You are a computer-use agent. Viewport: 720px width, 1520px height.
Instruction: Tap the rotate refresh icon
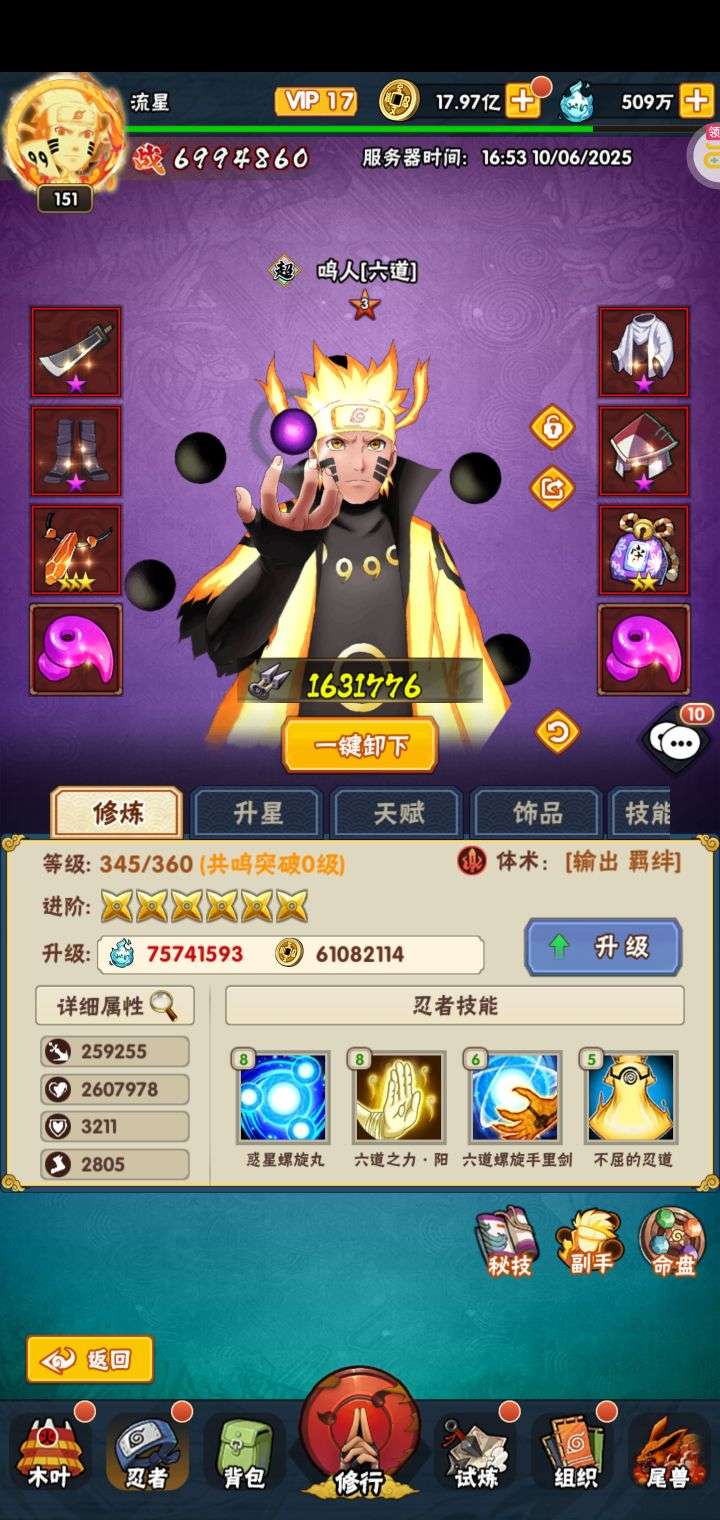coord(557,731)
